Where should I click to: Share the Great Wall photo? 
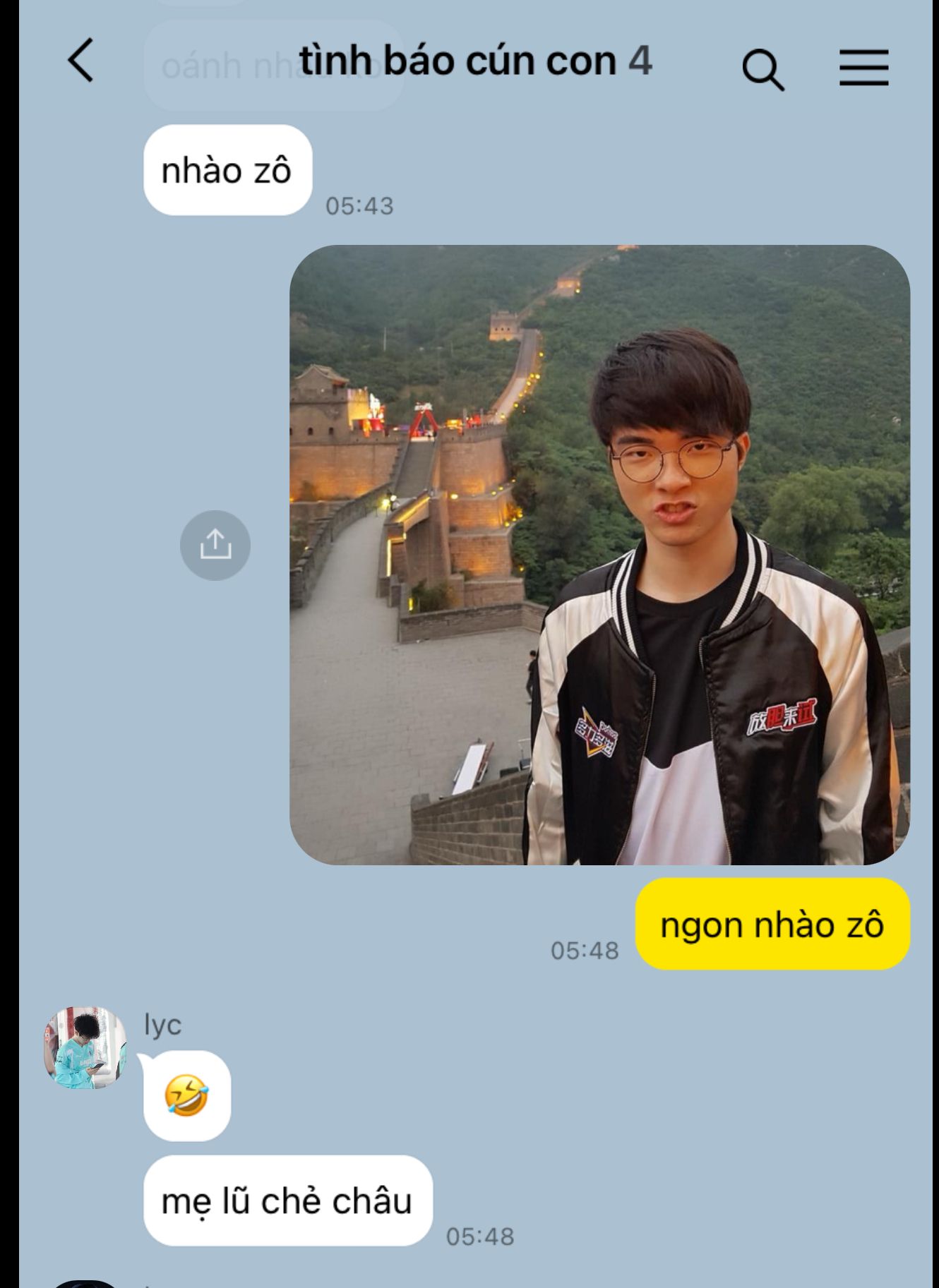click(x=215, y=546)
